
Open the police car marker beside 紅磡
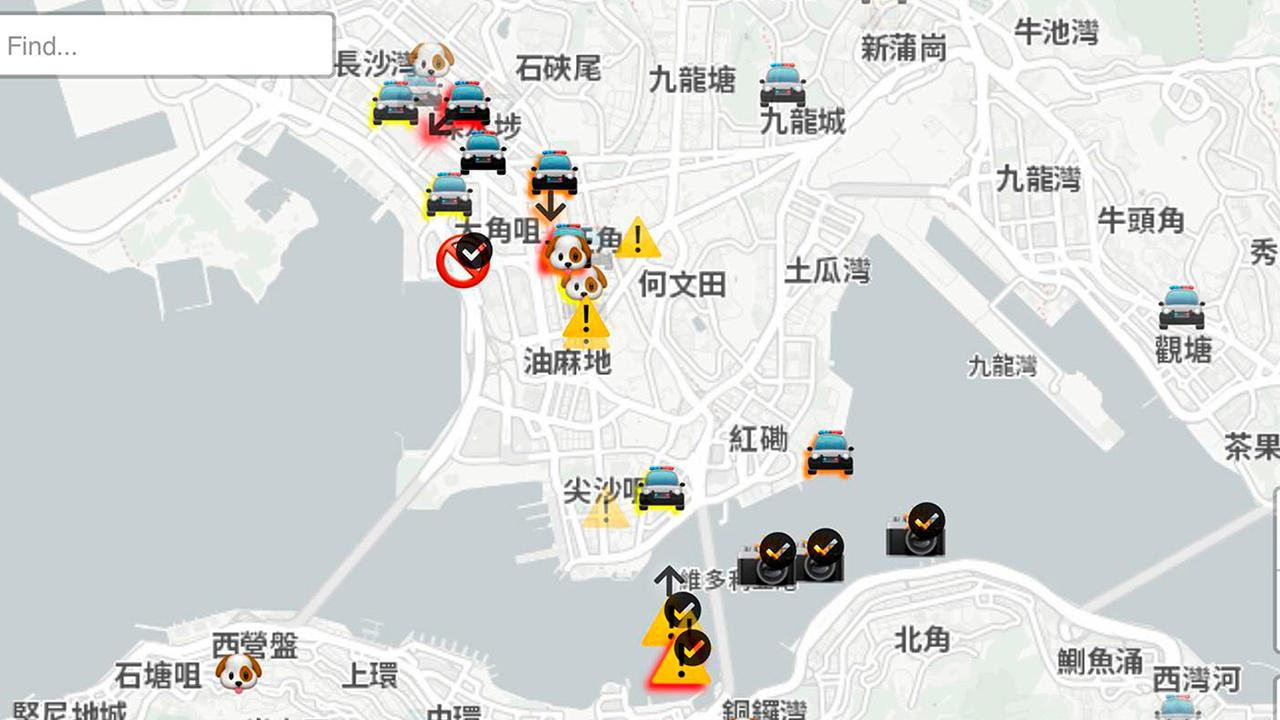coord(830,453)
